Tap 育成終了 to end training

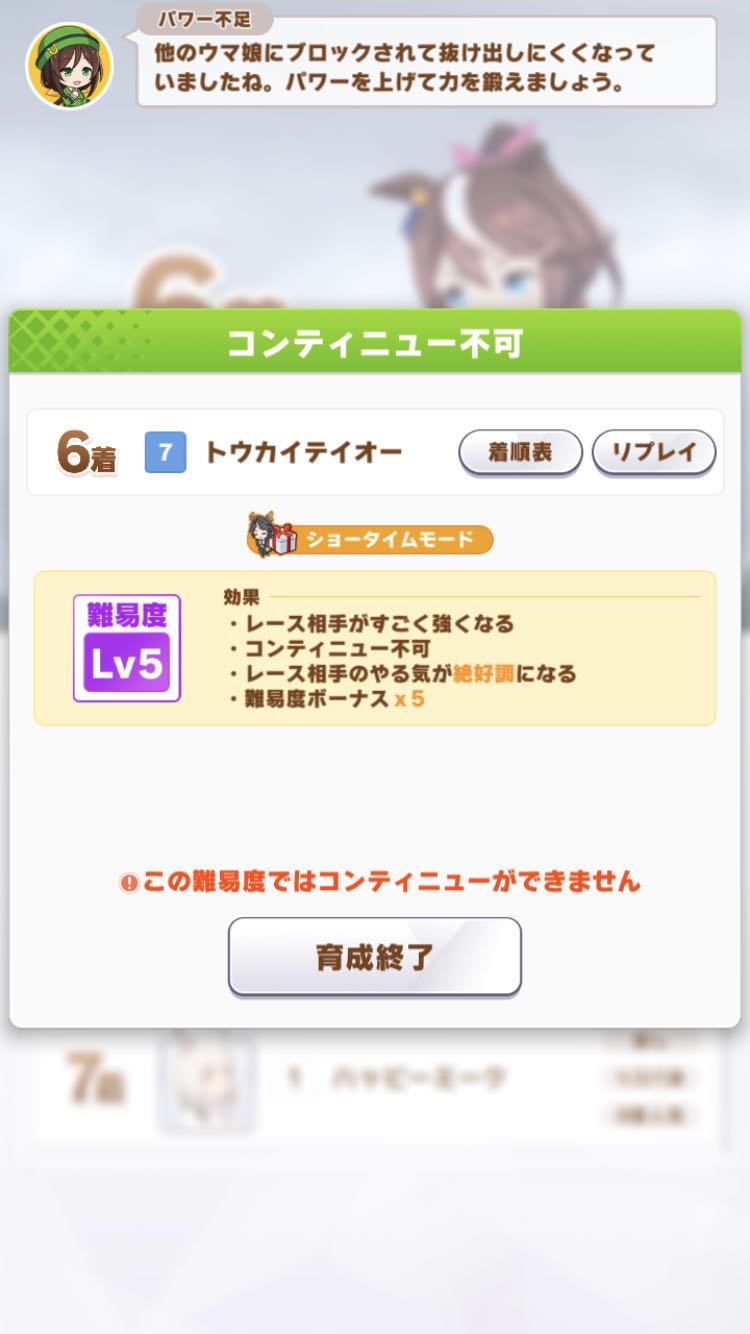click(375, 957)
